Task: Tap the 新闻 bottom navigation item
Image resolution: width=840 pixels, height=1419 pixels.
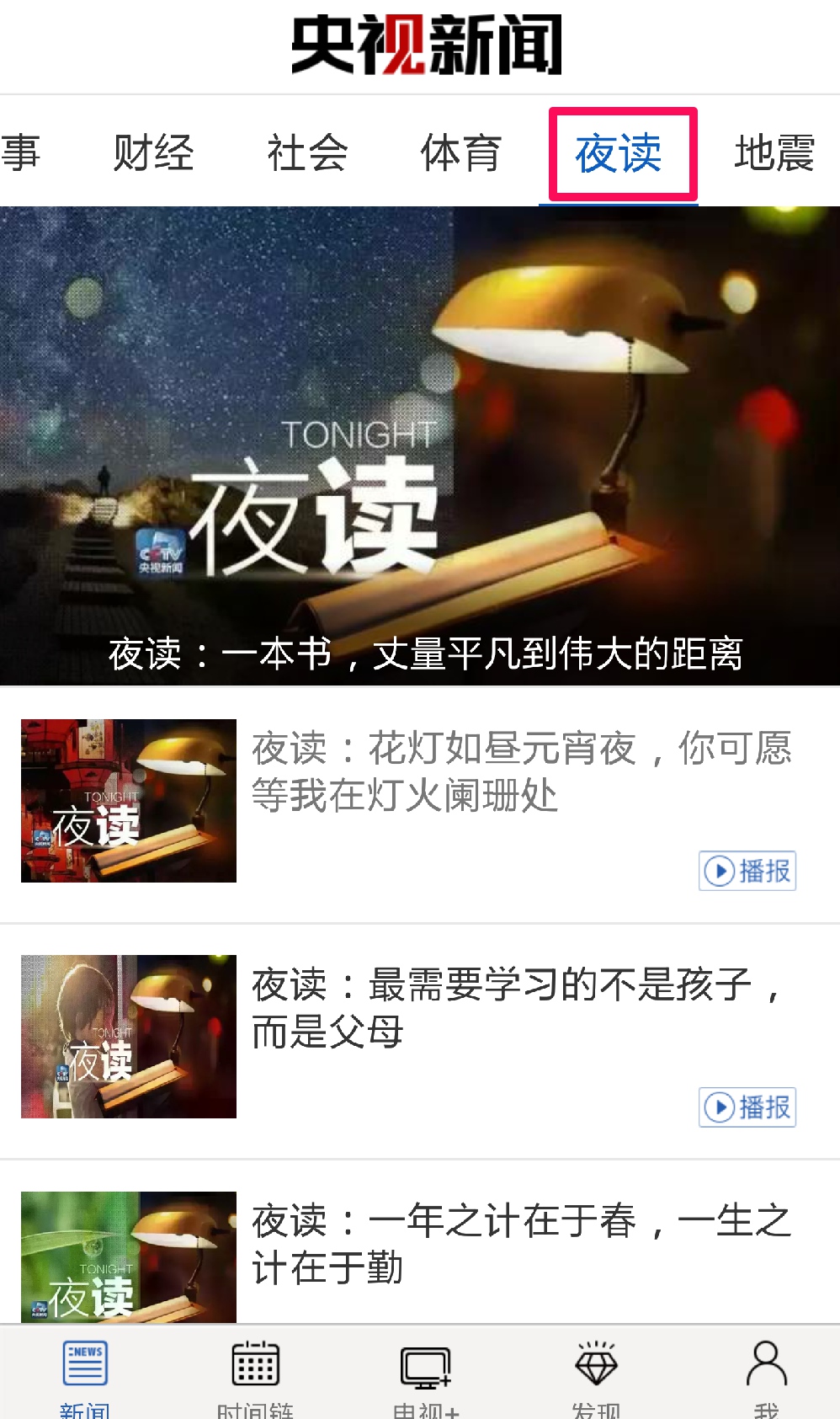Action: pyautogui.click(x=85, y=1378)
